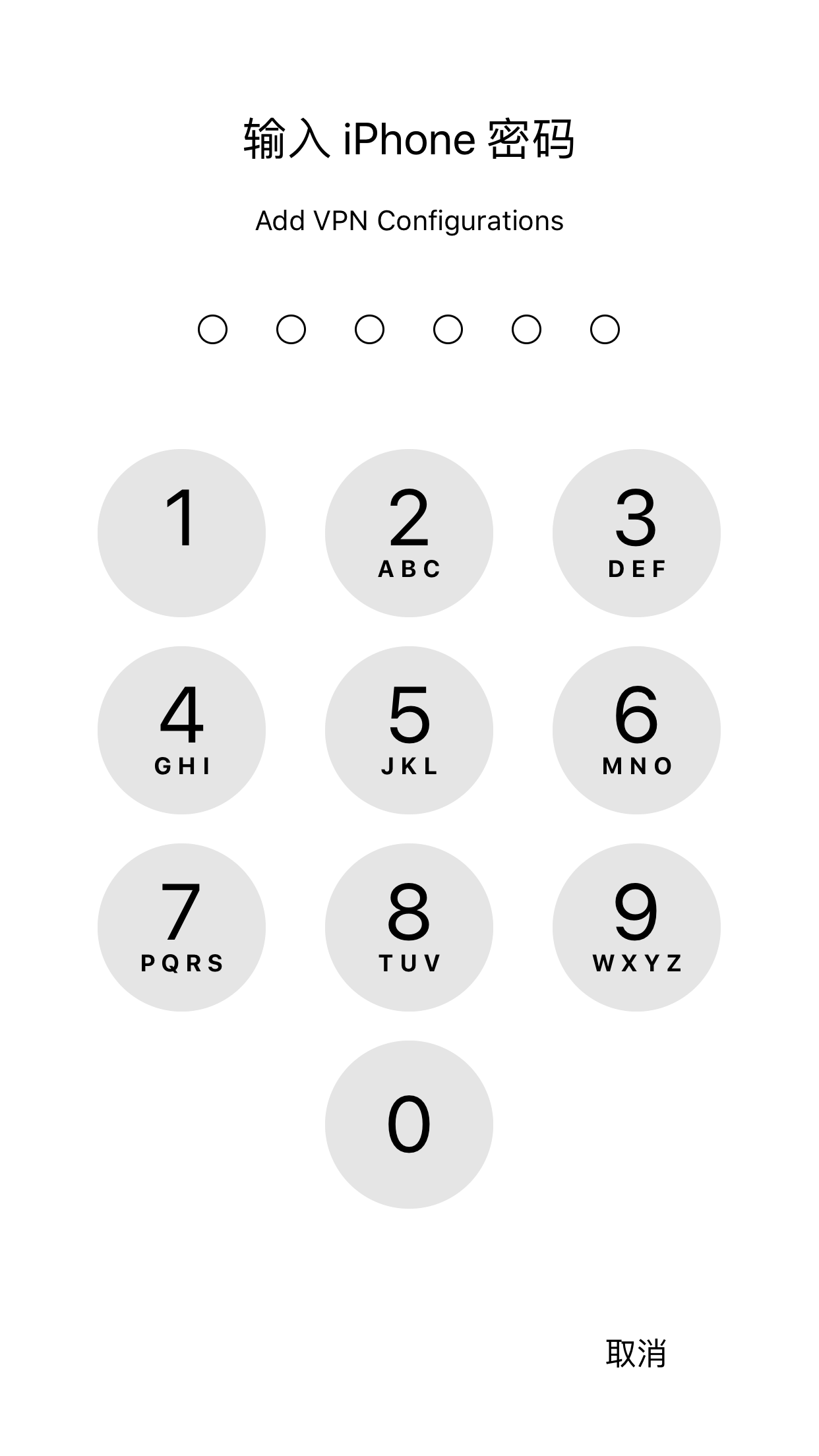Tap the 5 JKL key
The image size is (819, 1456).
[409, 730]
